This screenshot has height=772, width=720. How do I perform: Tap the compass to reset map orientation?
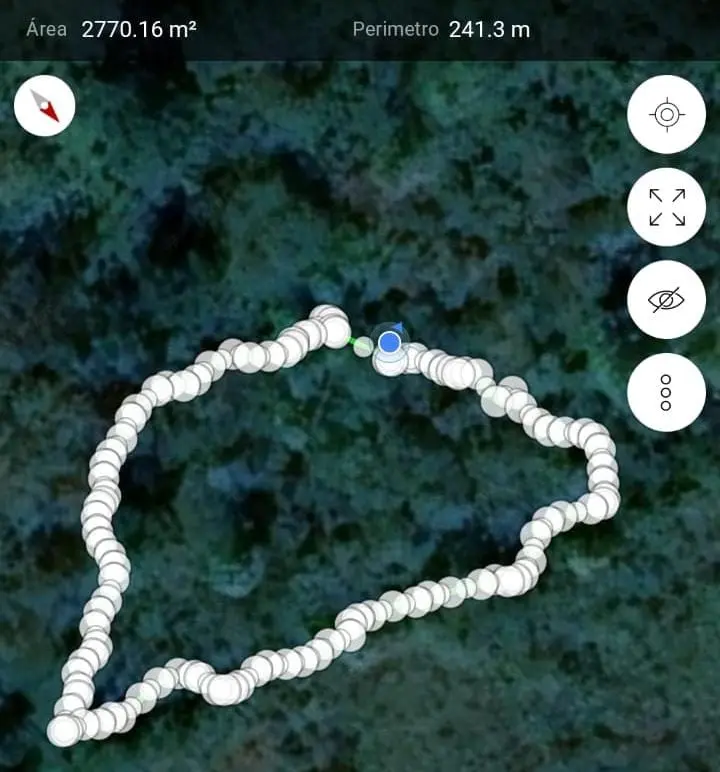pyautogui.click(x=44, y=108)
